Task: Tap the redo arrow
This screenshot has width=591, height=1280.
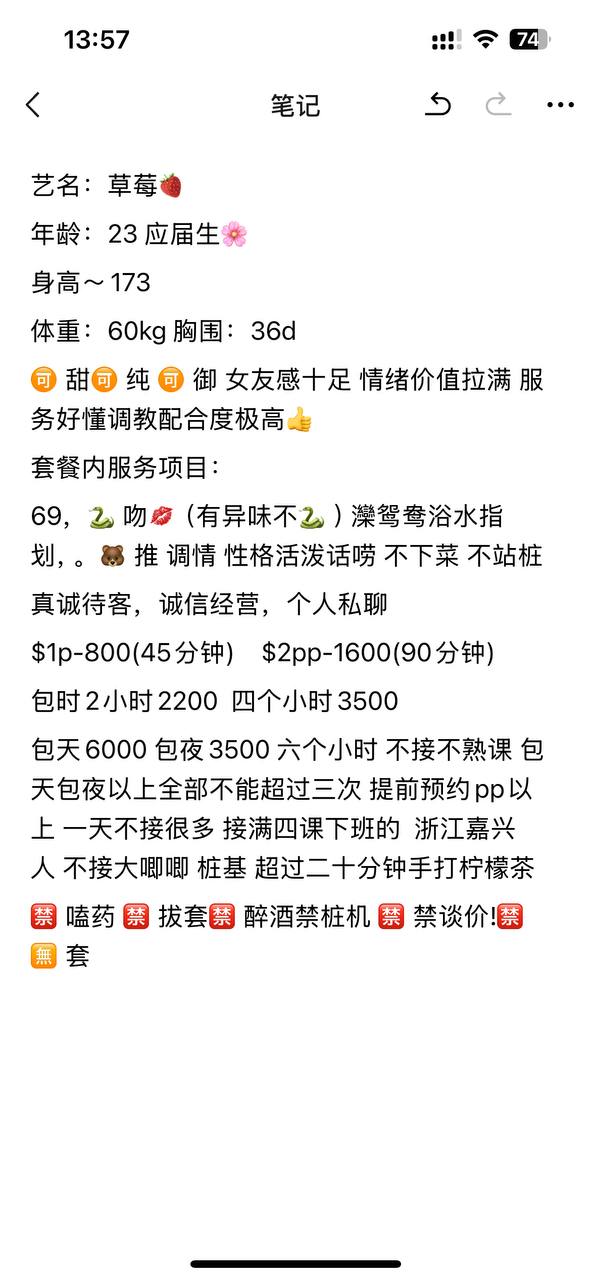Action: (498, 104)
